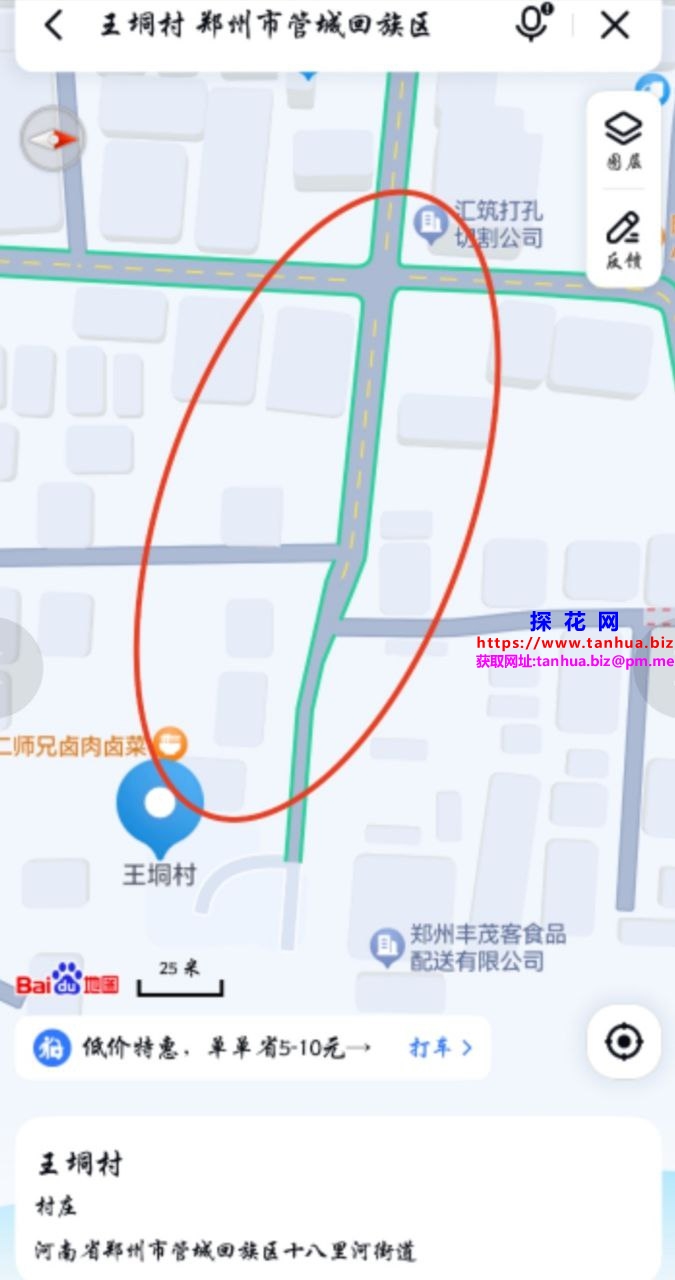Viewport: 675px width, 1280px height.
Task: Clear the search with the X icon
Action: (x=614, y=25)
